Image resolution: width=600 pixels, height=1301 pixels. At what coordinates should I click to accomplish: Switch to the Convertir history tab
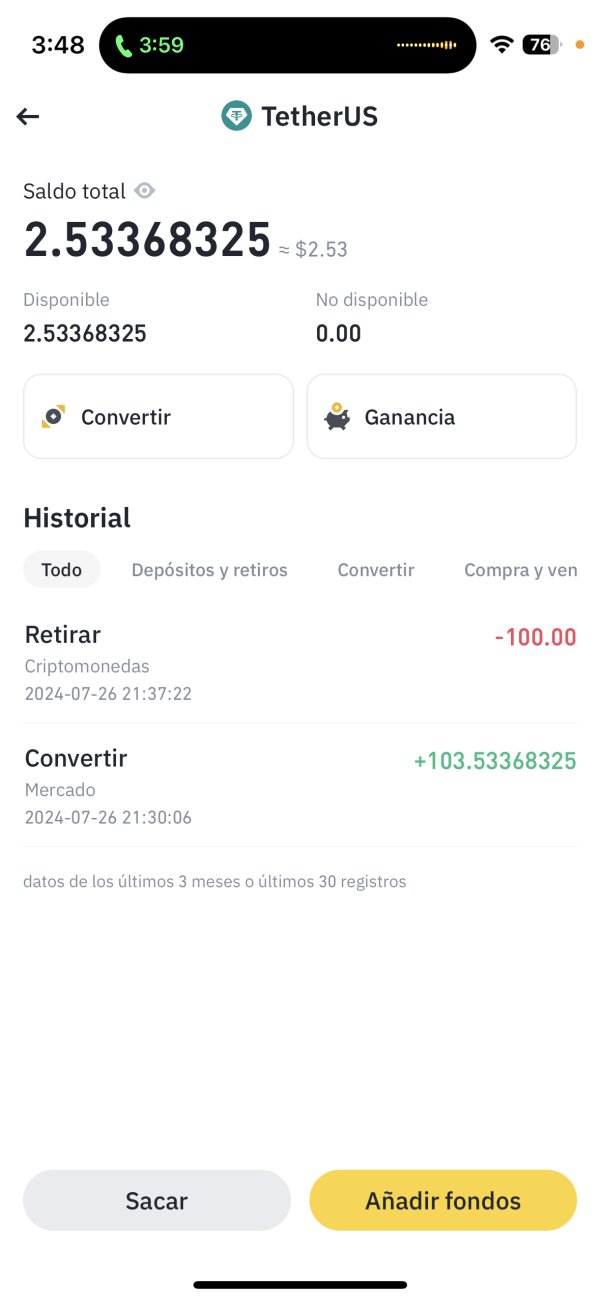[x=376, y=570]
